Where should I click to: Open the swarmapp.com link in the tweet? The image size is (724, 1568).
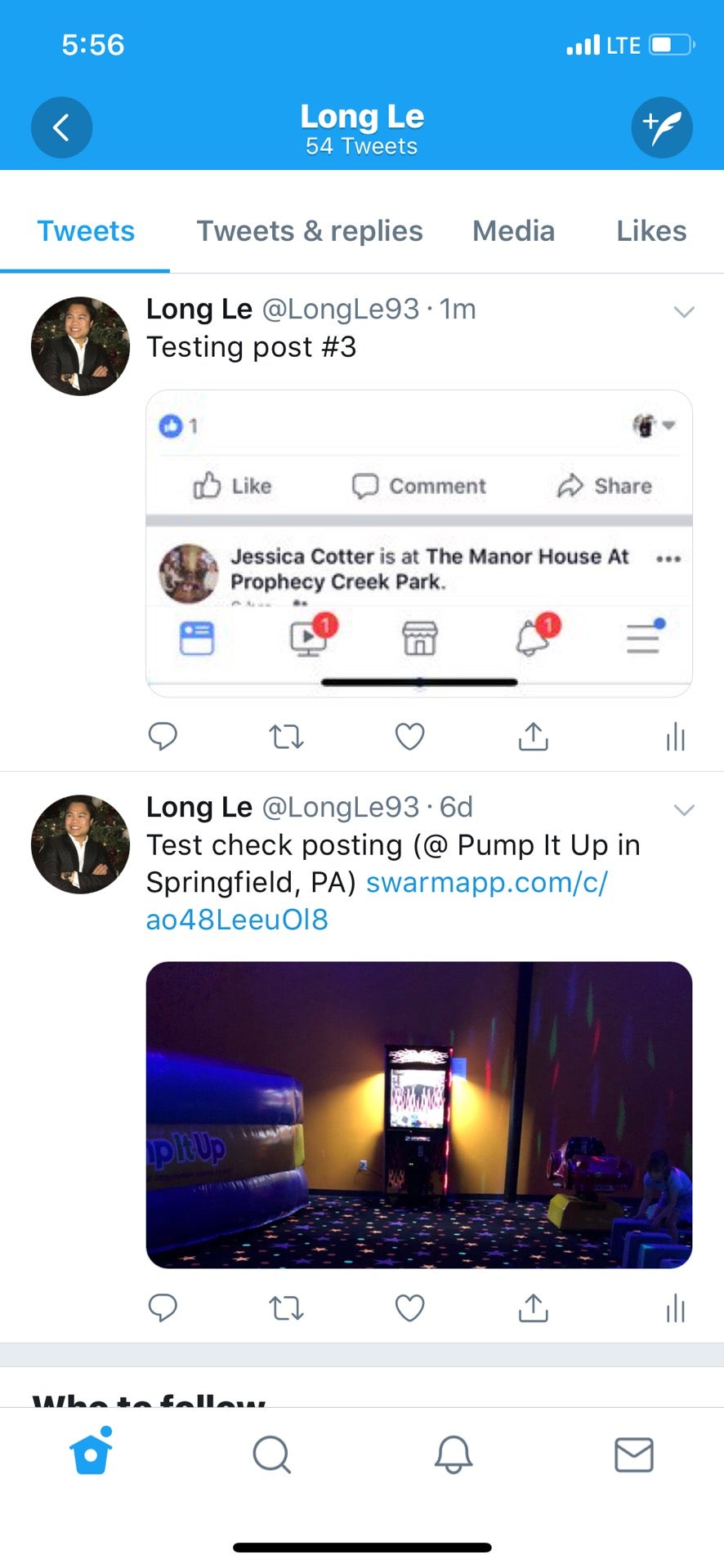485,883
